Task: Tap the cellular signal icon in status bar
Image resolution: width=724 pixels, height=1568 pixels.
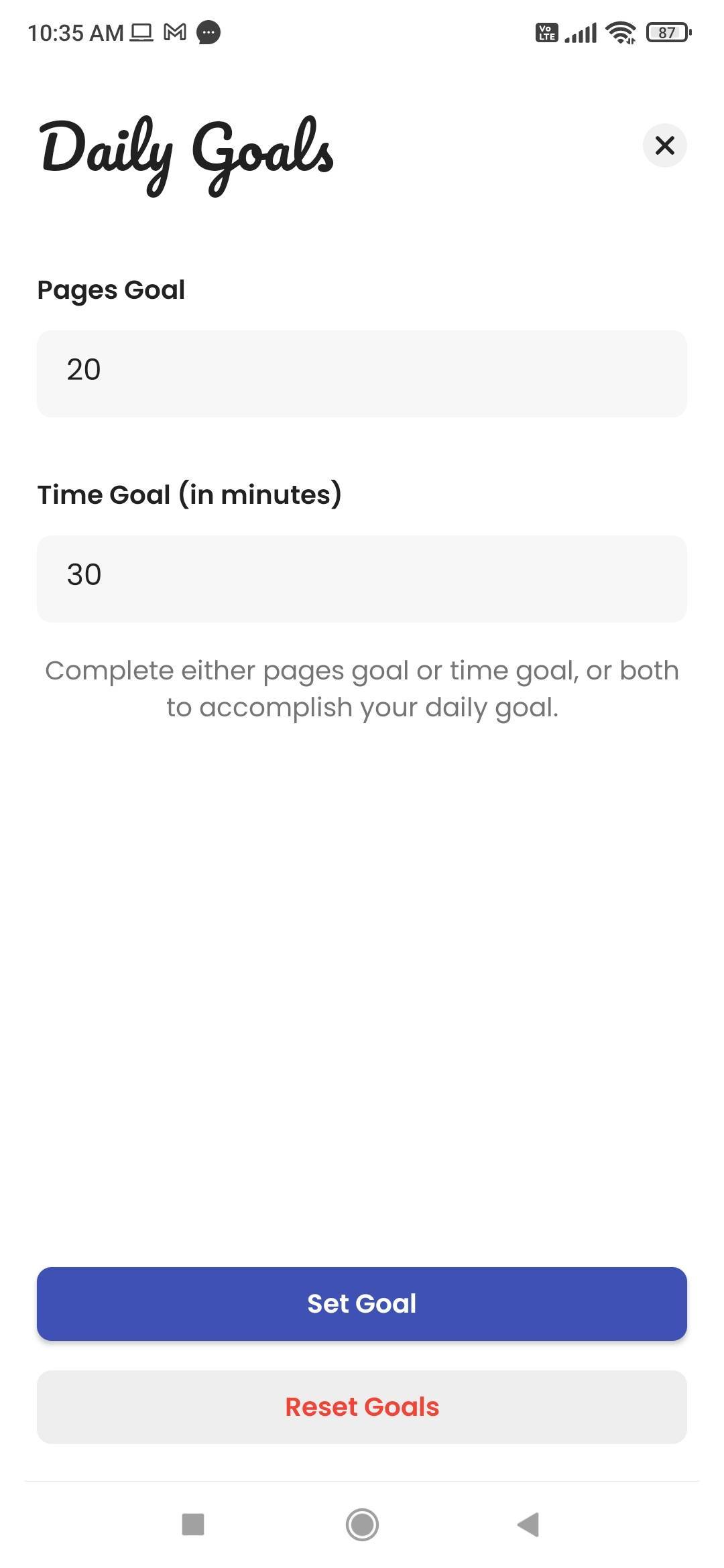Action: coord(581,31)
